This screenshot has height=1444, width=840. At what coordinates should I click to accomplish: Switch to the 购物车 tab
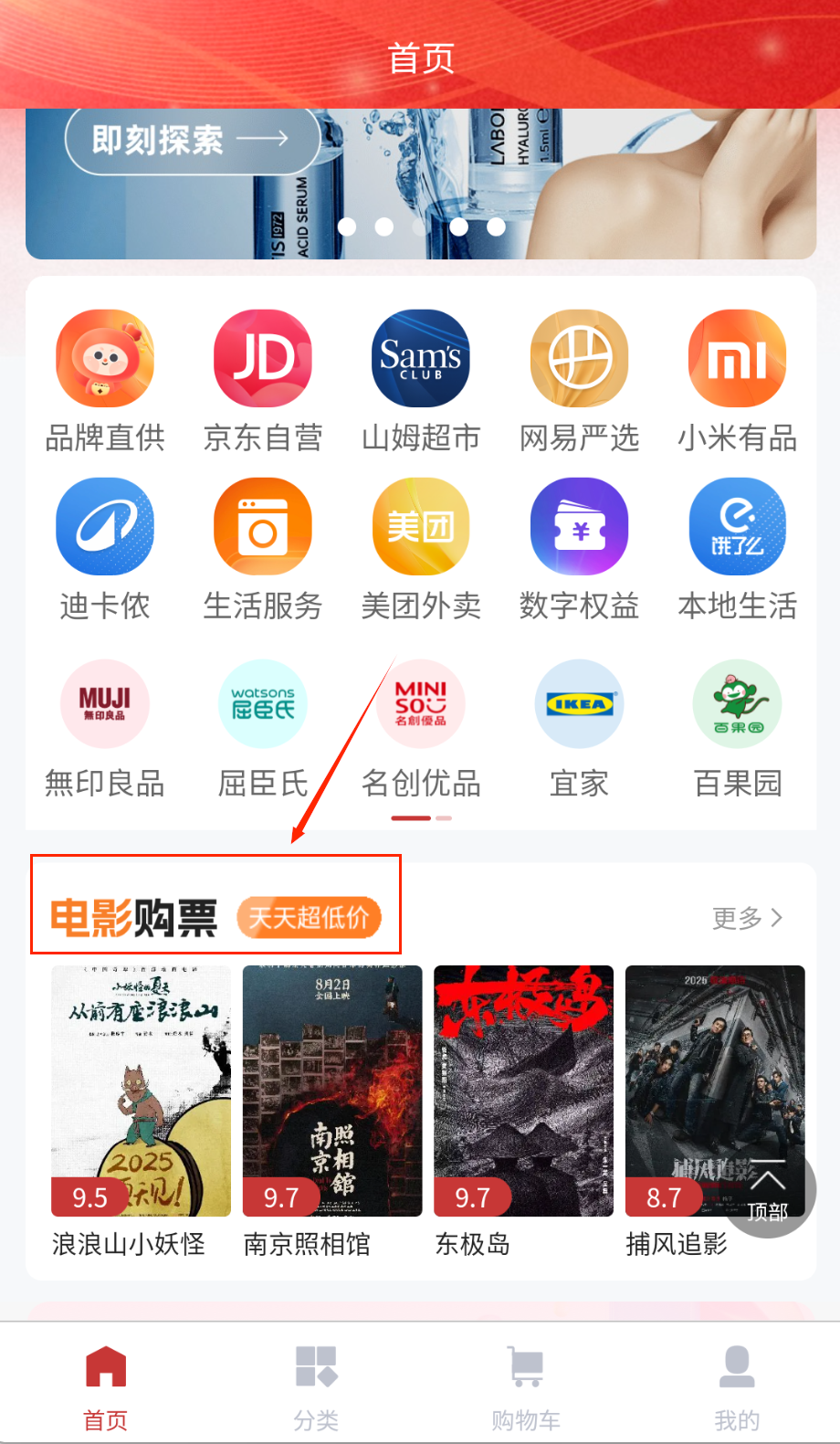[x=526, y=1386]
